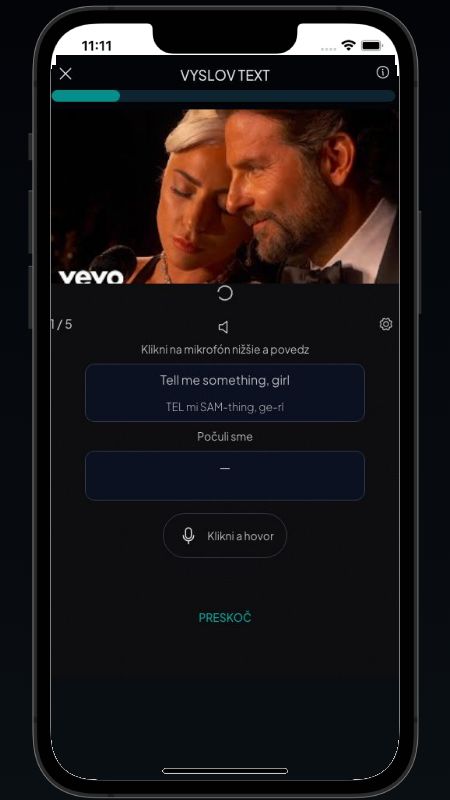Close the Vyslov text exercise

tap(66, 74)
